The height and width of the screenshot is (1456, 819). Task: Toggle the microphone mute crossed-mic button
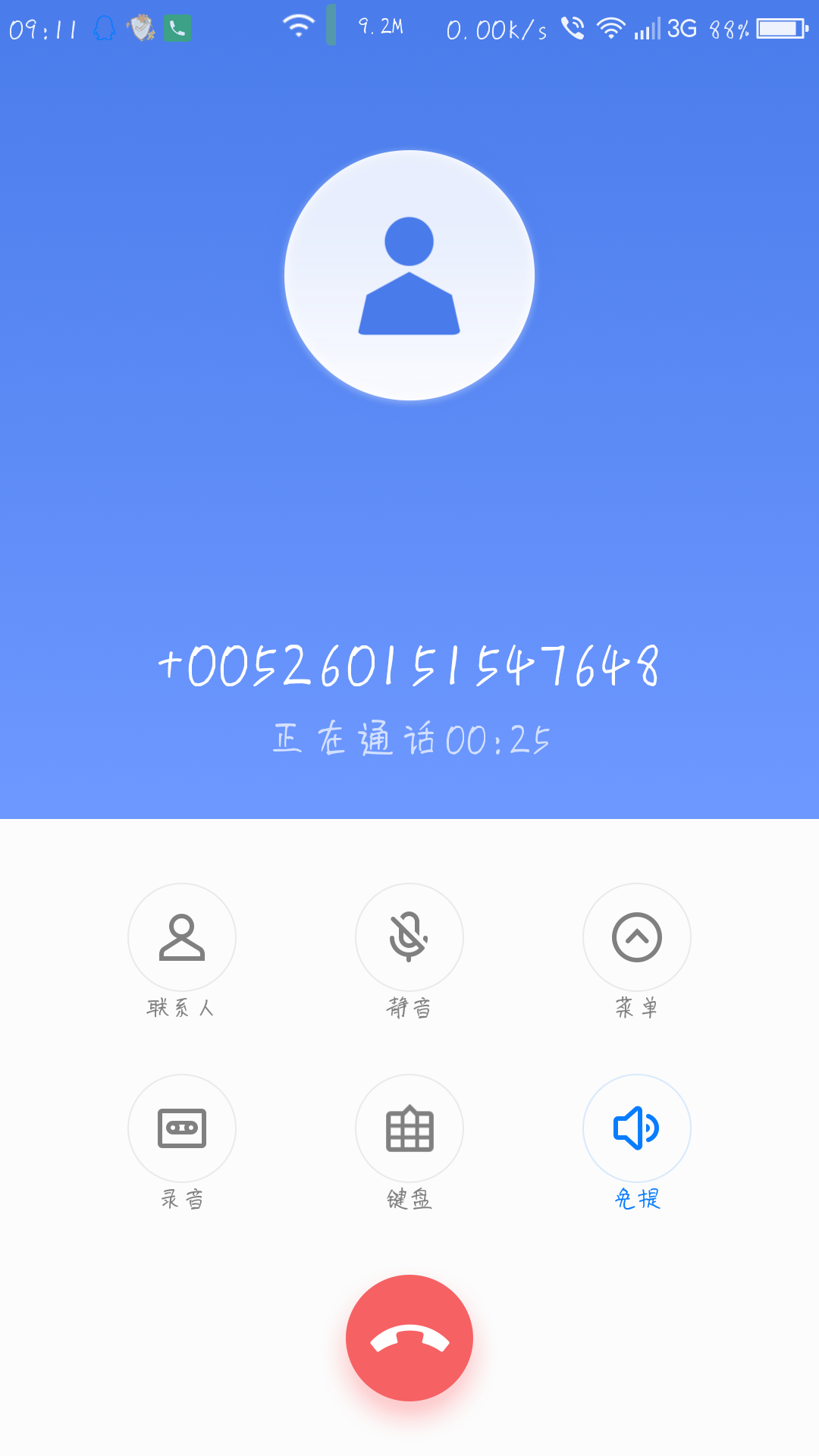[409, 937]
